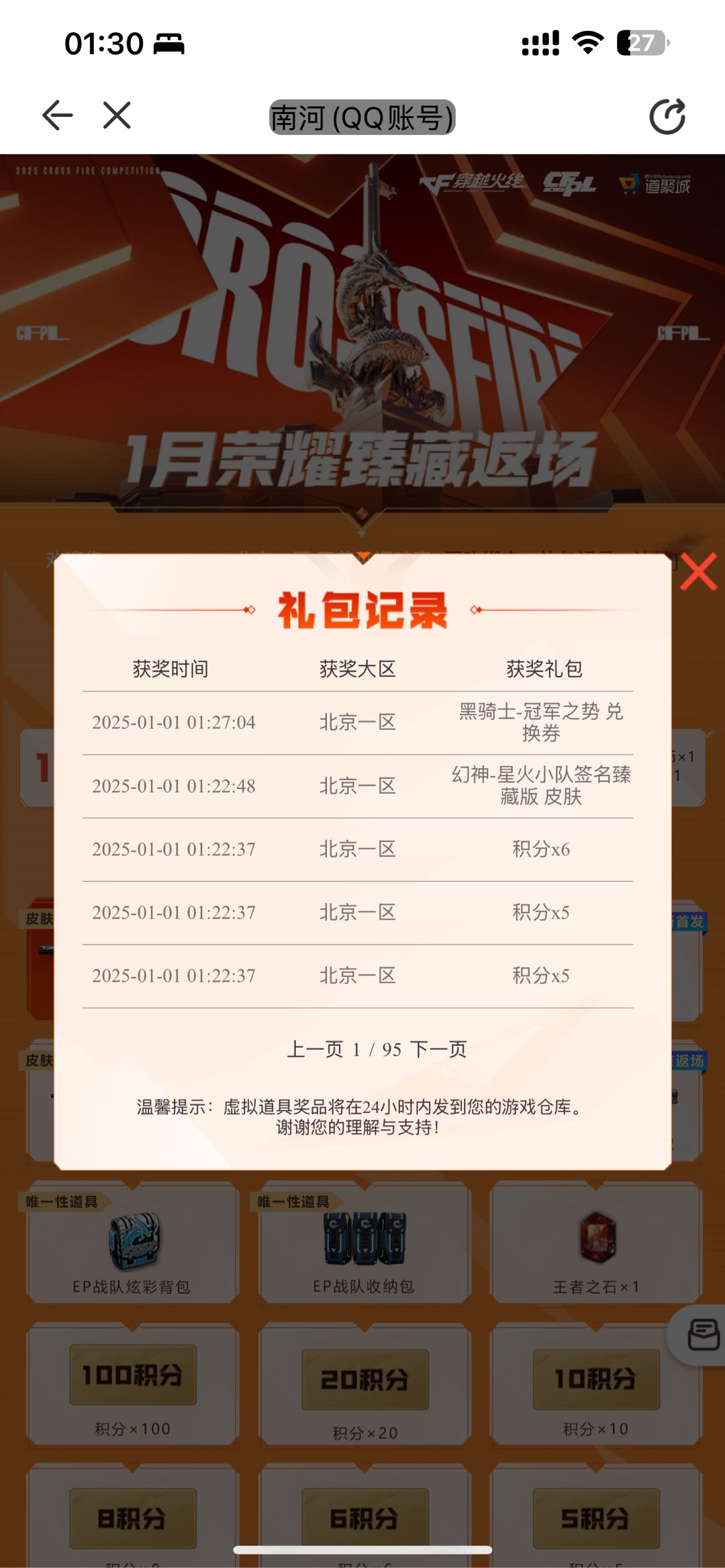Dismiss the 礼包记录 dialog with red X
This screenshot has width=725, height=1568.
pos(698,572)
